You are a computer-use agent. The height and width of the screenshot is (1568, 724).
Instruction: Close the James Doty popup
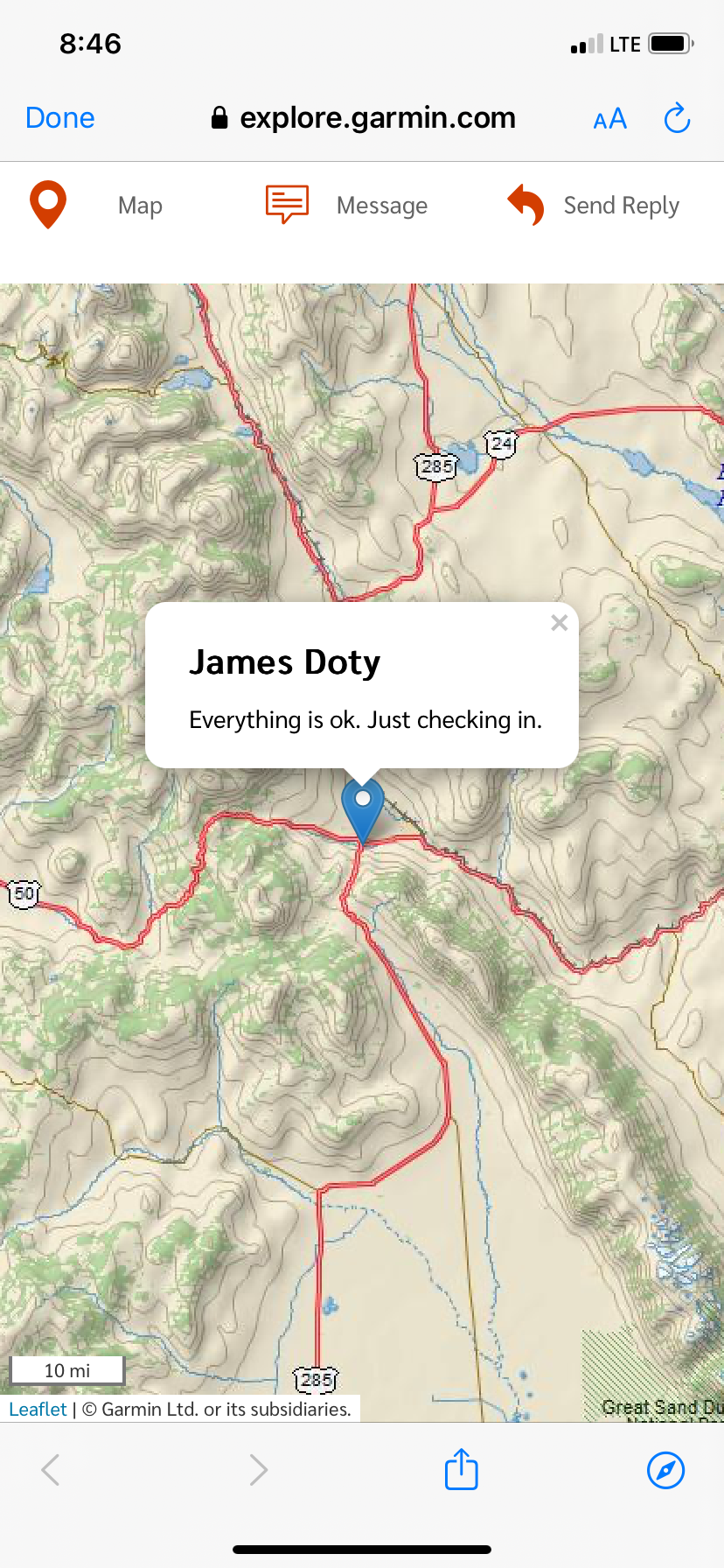coord(560,623)
